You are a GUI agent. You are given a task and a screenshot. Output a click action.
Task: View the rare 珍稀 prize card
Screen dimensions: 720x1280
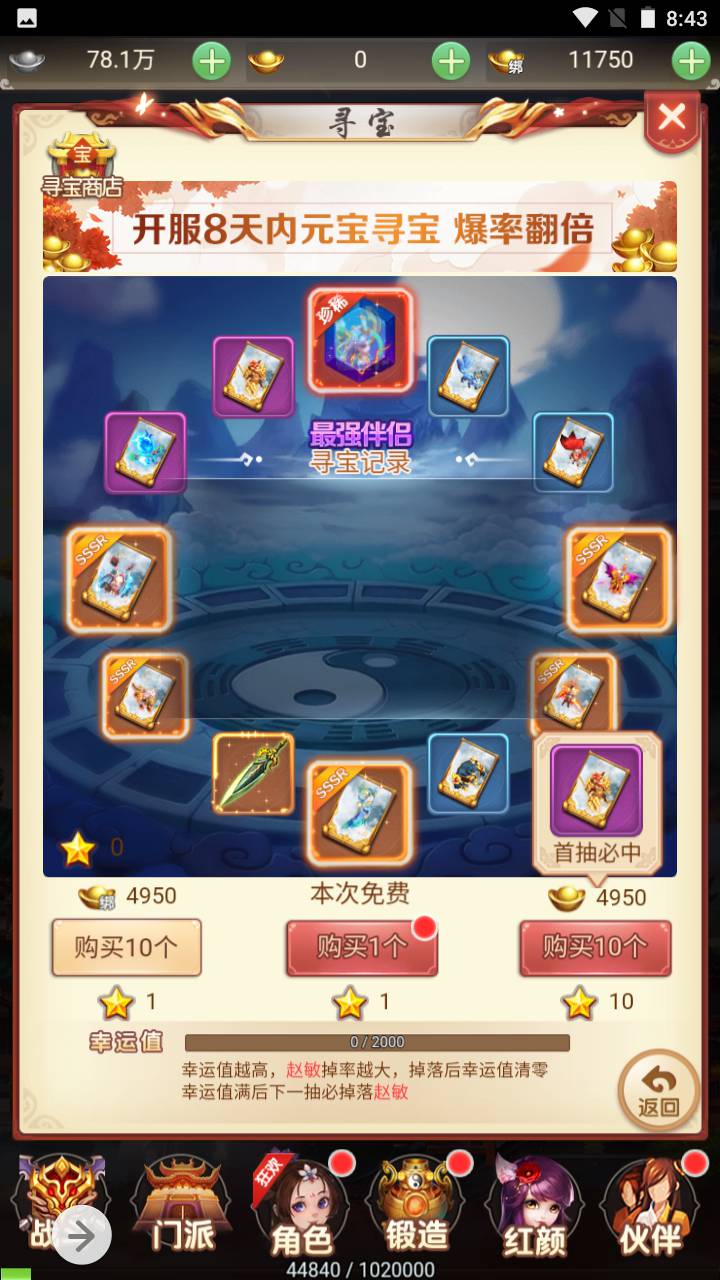360,340
